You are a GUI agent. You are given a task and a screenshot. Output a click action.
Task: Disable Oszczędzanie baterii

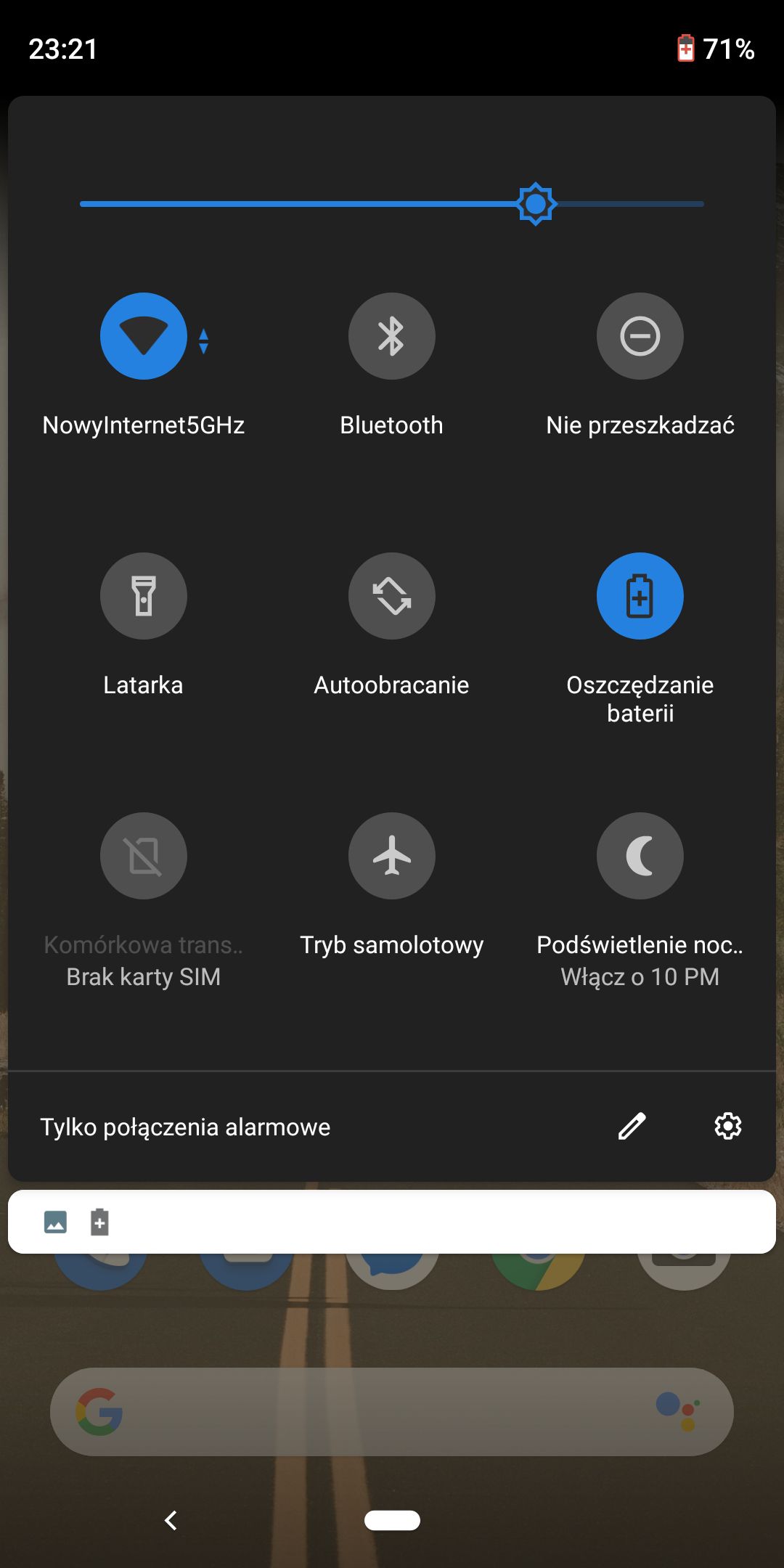[x=640, y=596]
